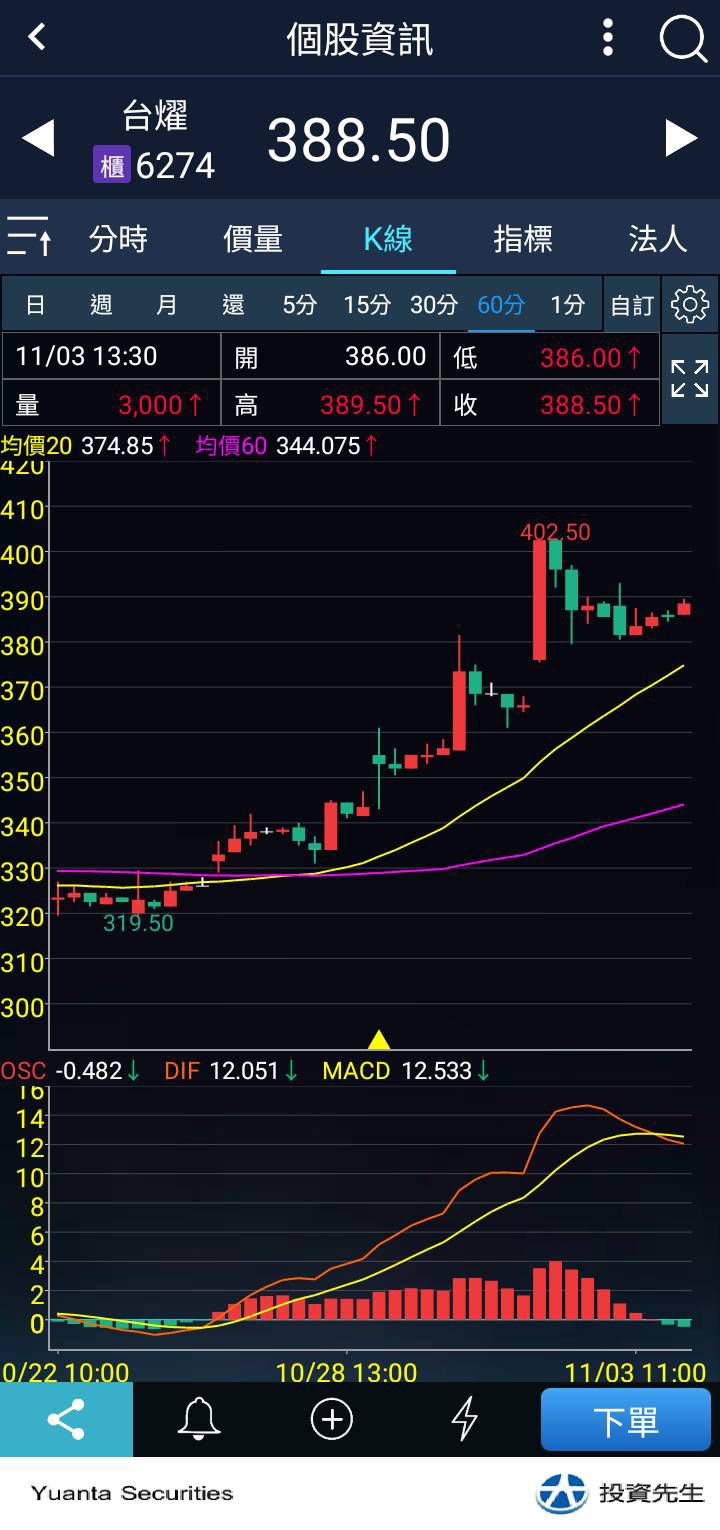Expand chart to fullscreen

pyautogui.click(x=690, y=379)
